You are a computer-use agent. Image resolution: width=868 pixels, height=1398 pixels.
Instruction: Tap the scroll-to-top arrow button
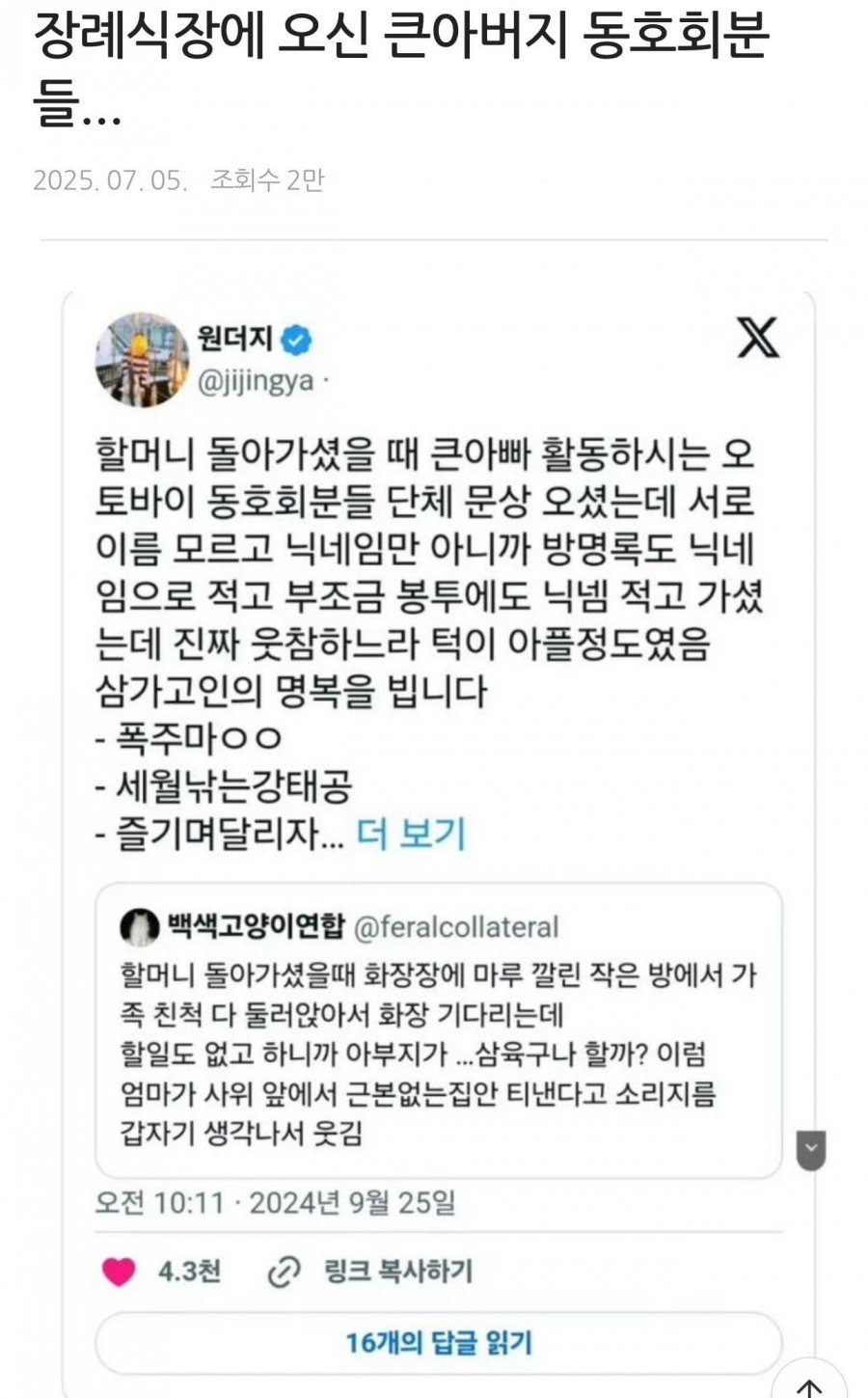pyautogui.click(x=808, y=1384)
